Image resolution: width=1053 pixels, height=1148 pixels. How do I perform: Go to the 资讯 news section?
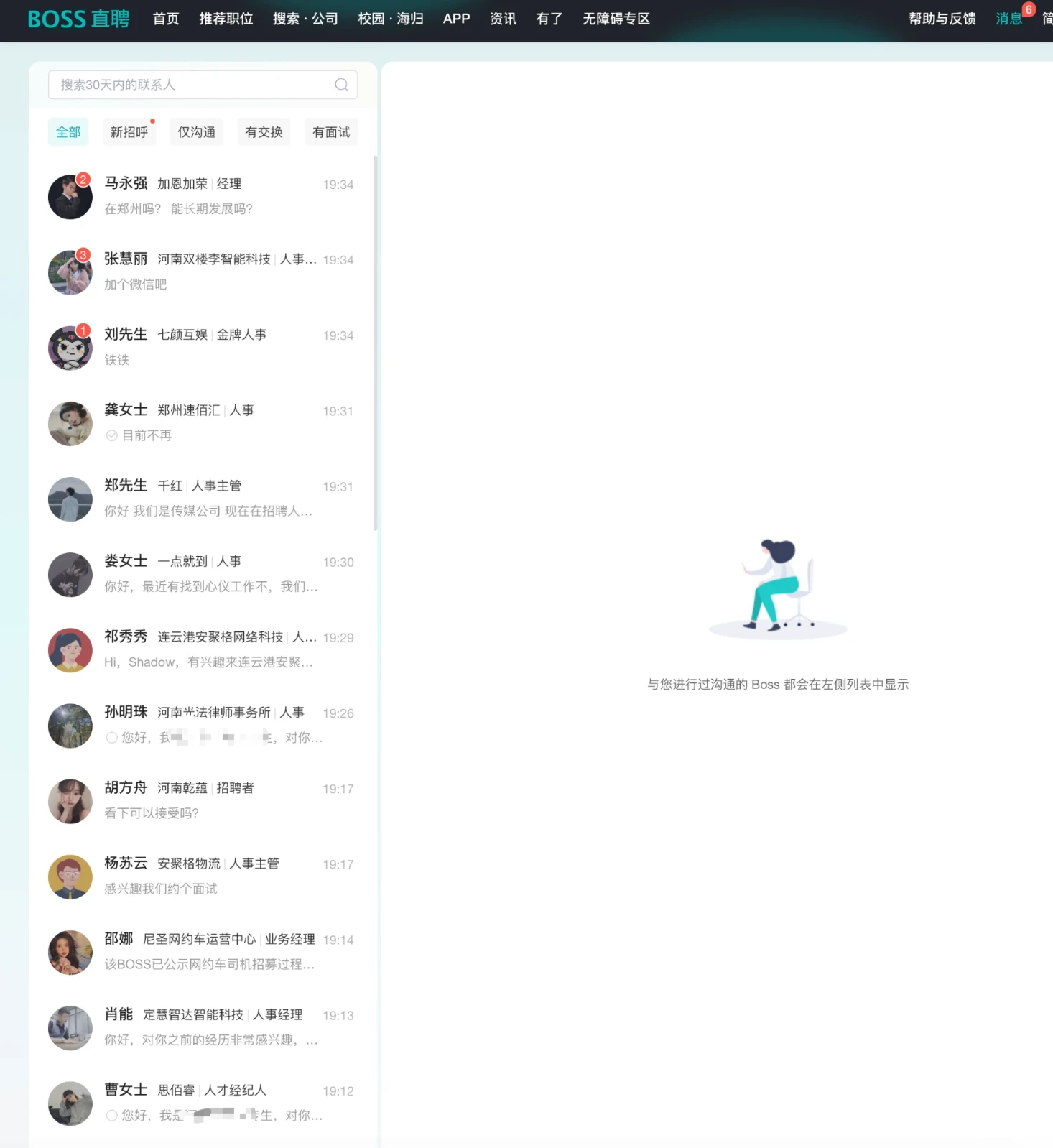tap(503, 19)
